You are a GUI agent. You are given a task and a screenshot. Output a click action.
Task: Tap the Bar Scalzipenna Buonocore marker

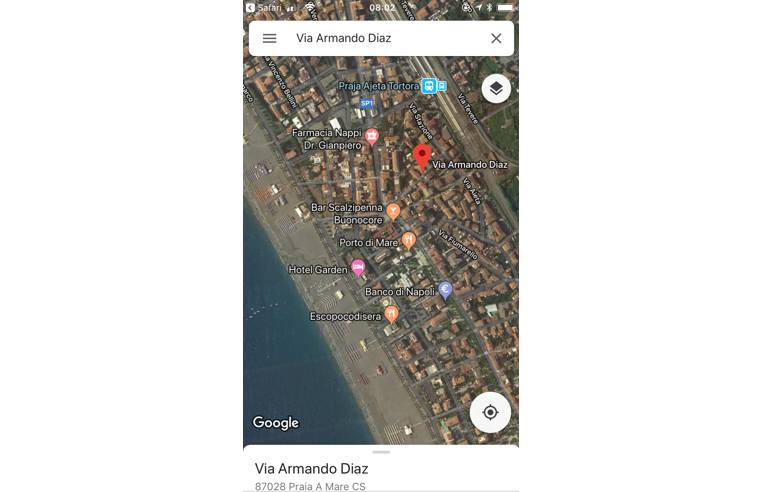click(x=393, y=211)
